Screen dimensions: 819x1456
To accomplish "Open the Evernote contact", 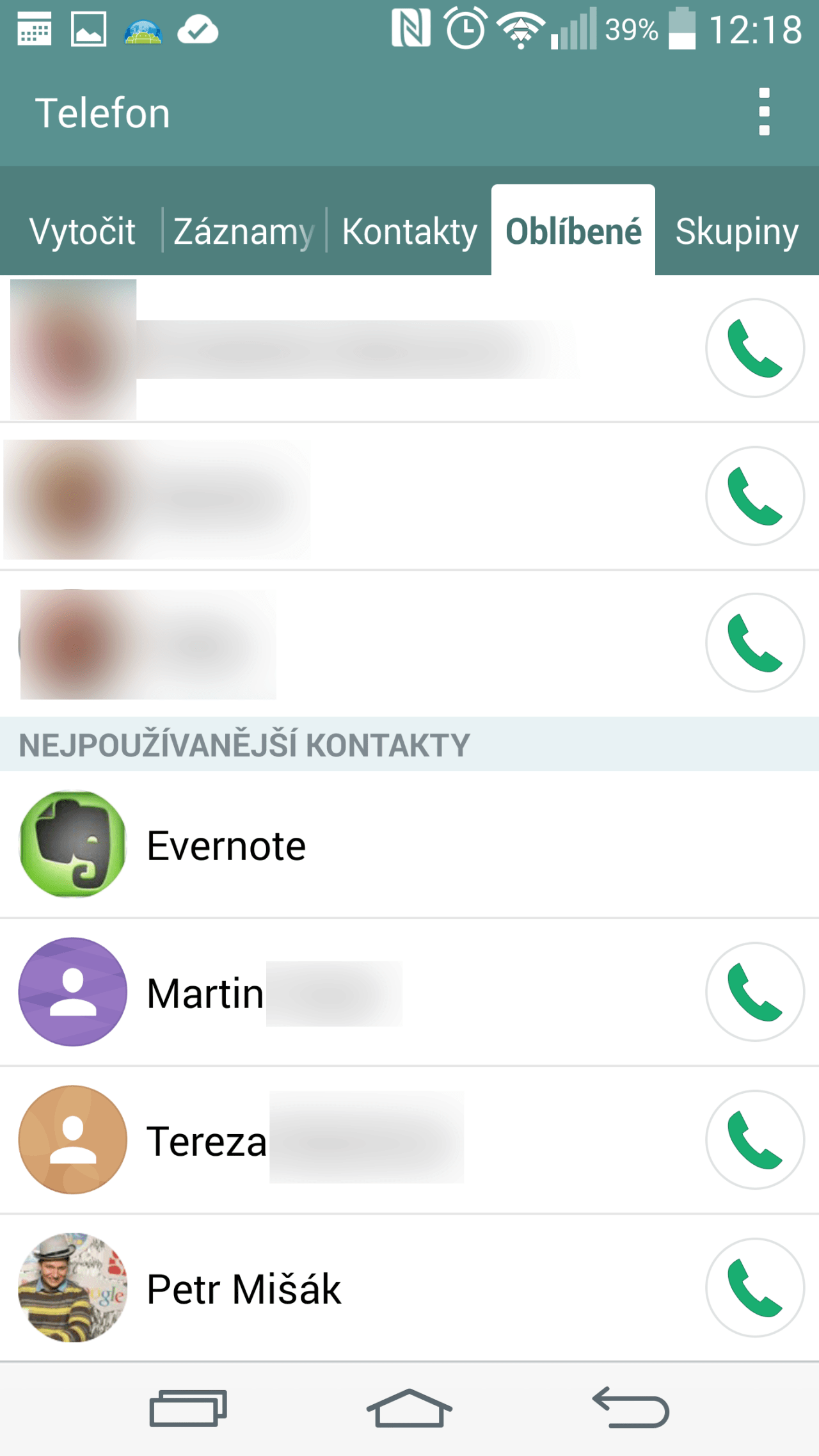I will tap(227, 845).
